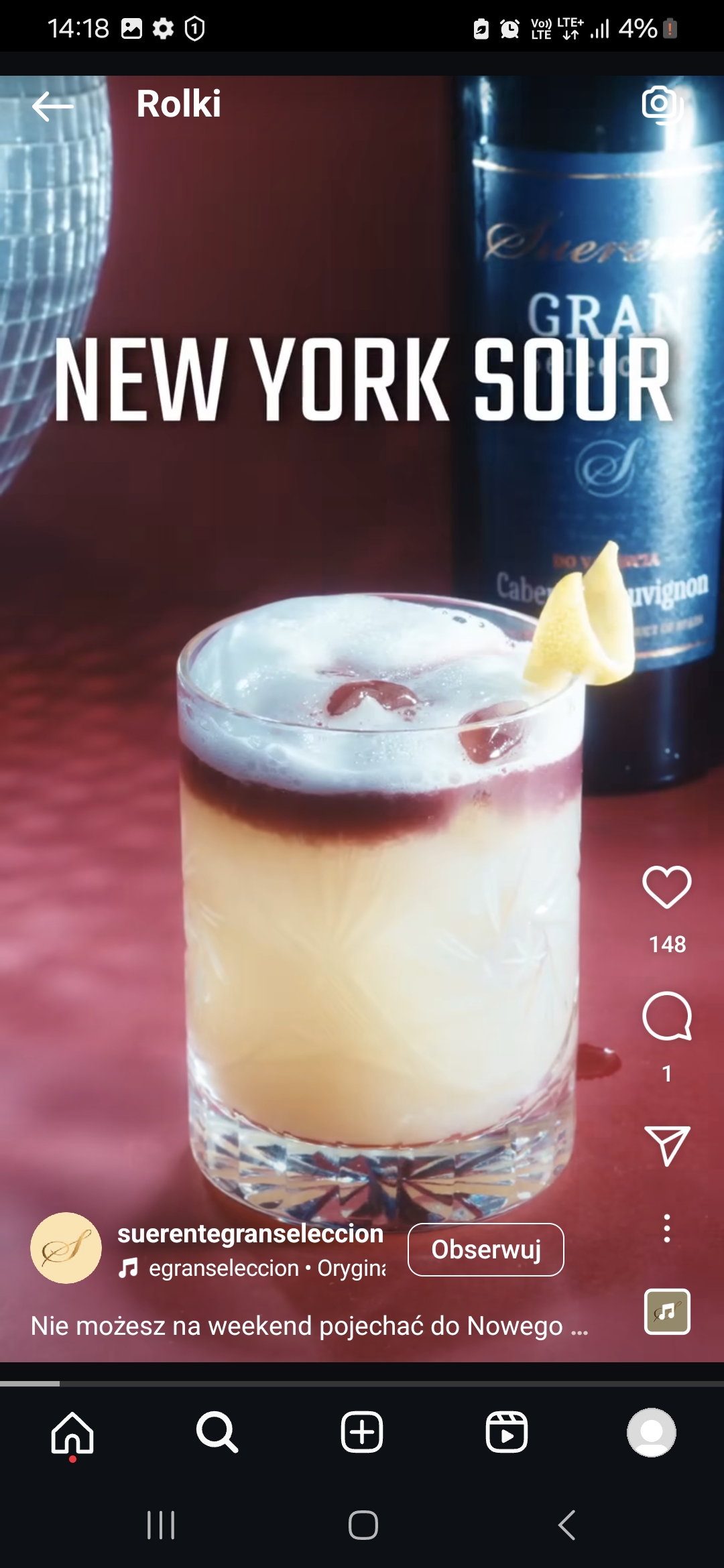
Task: Switch to the Reels tab
Action: point(507,1433)
